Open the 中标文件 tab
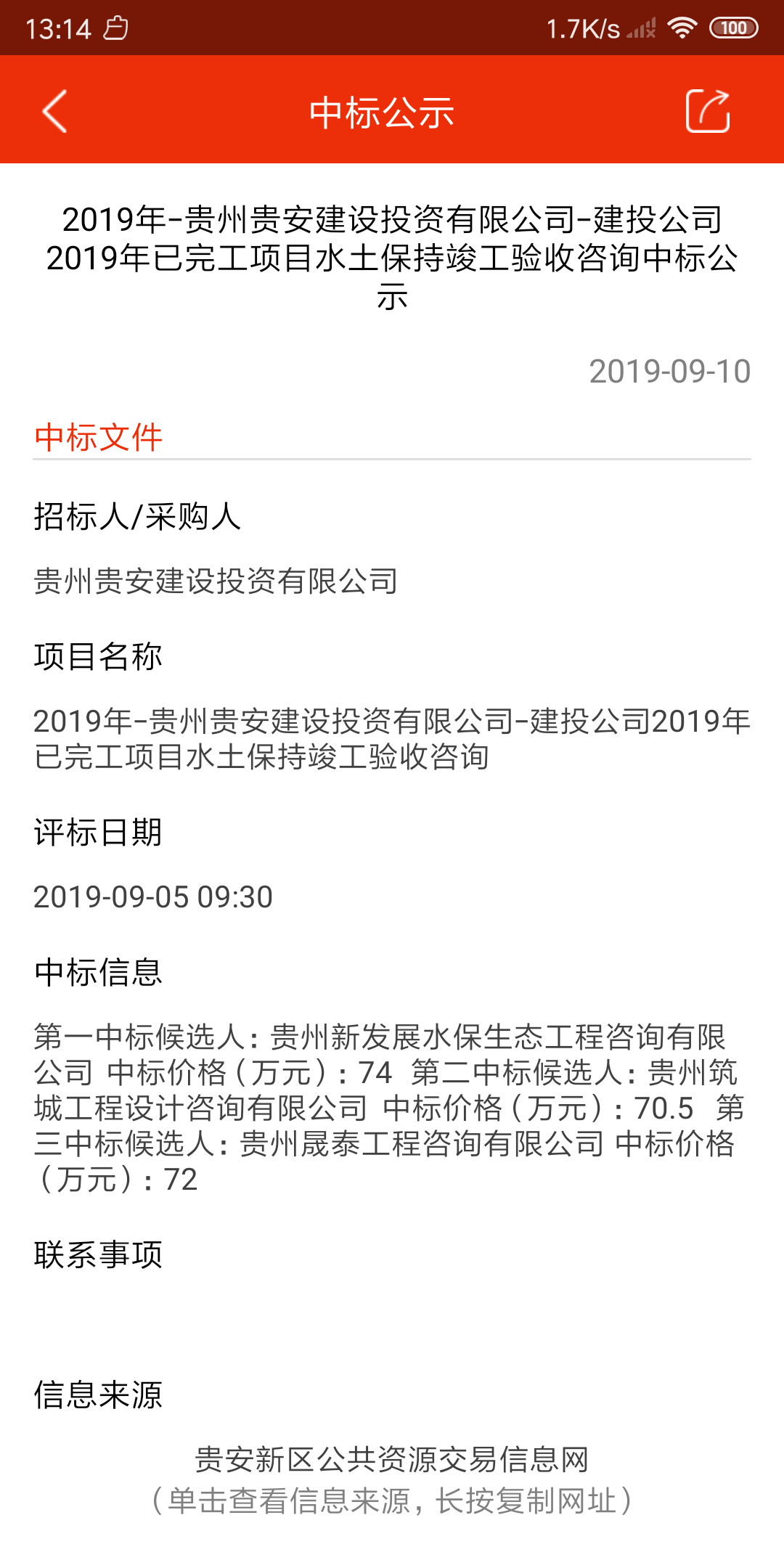Screen dimensions: 784x1568 click(98, 437)
